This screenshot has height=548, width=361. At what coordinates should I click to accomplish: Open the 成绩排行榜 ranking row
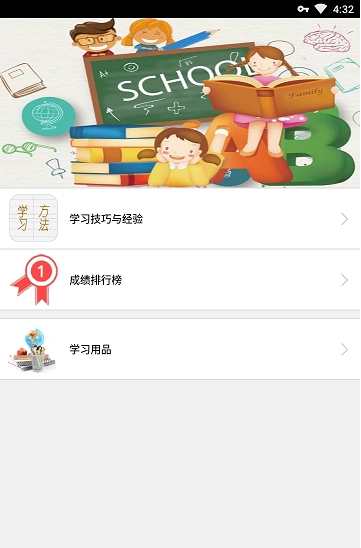click(180, 280)
